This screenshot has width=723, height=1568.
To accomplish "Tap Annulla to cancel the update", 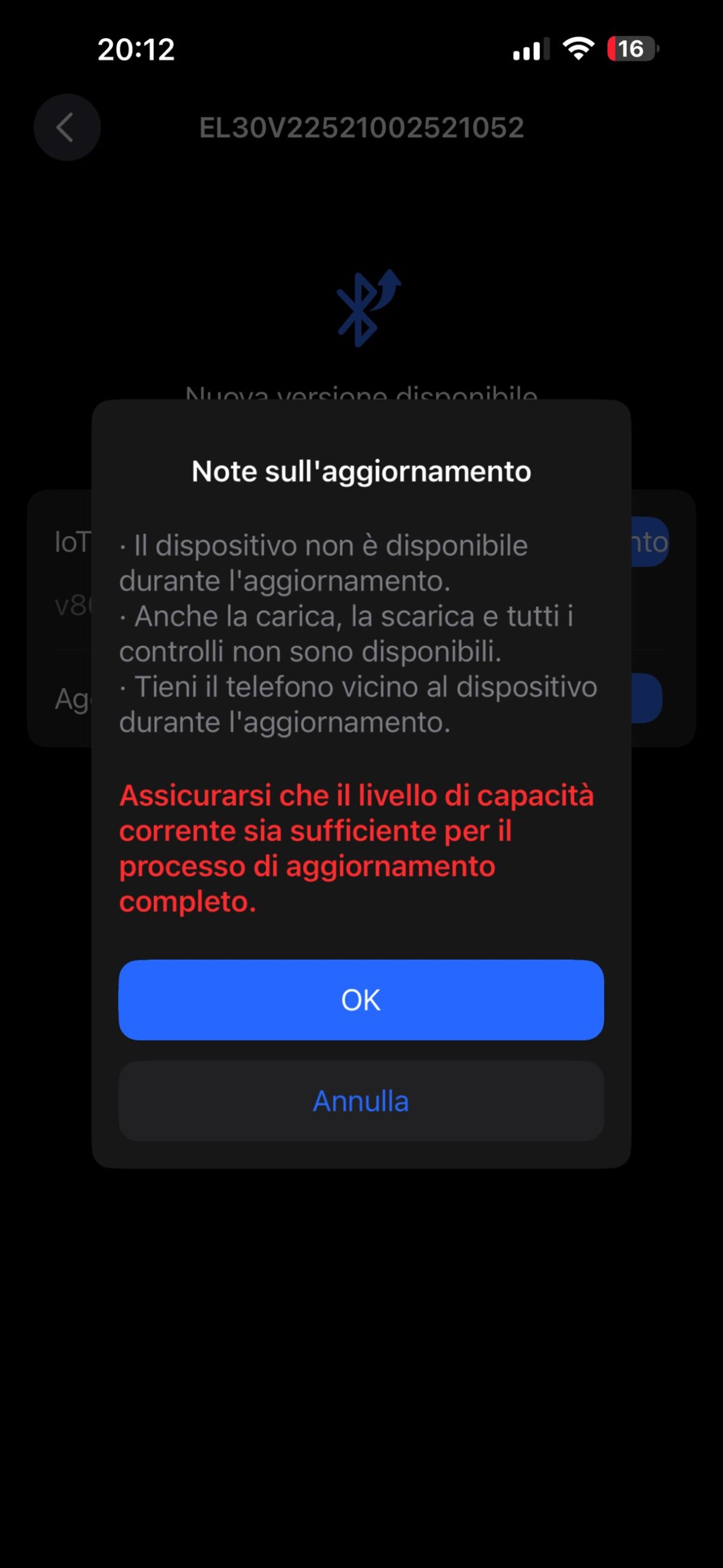I will tap(361, 1101).
